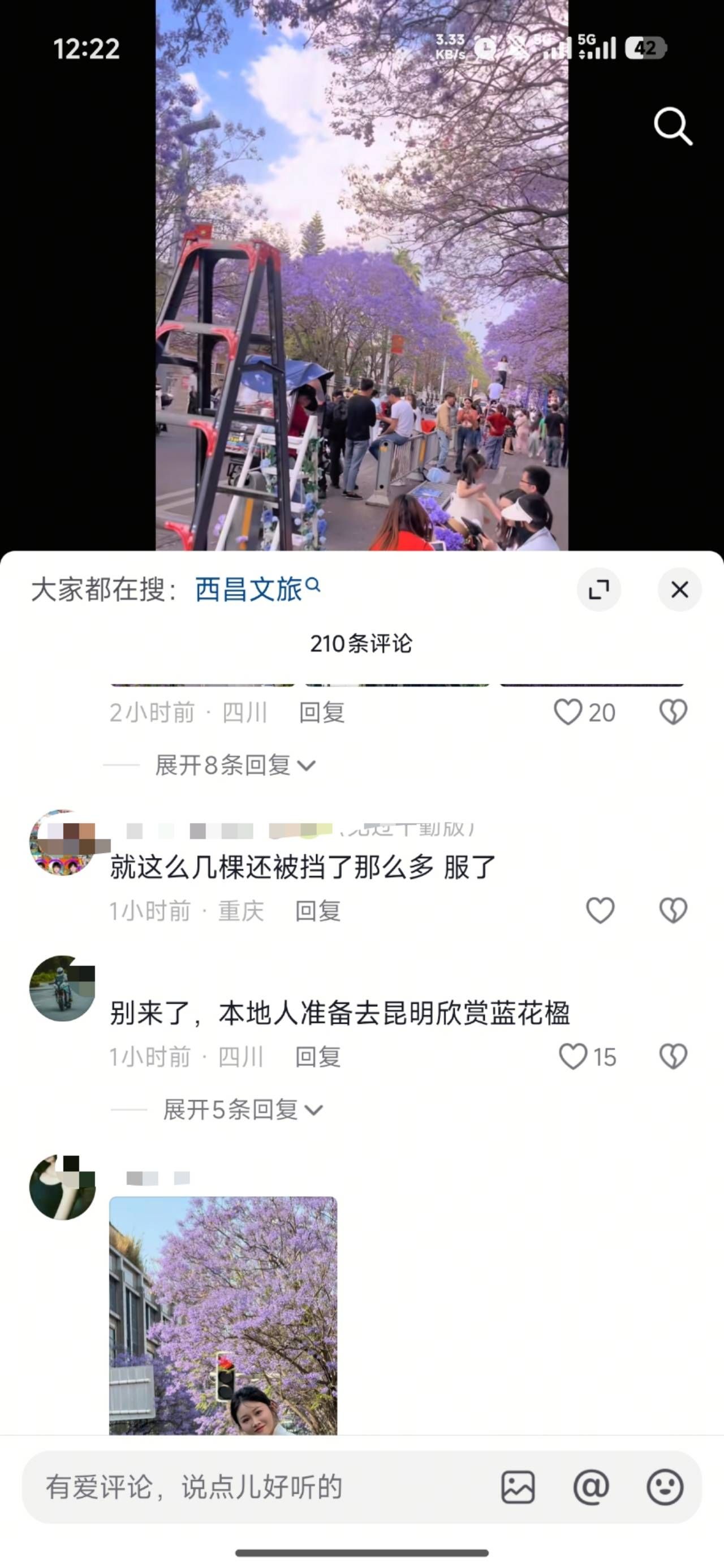Screen dimensions: 724x1568
Task: Open the motorcycle avatar commenter's profile
Action: [62, 988]
